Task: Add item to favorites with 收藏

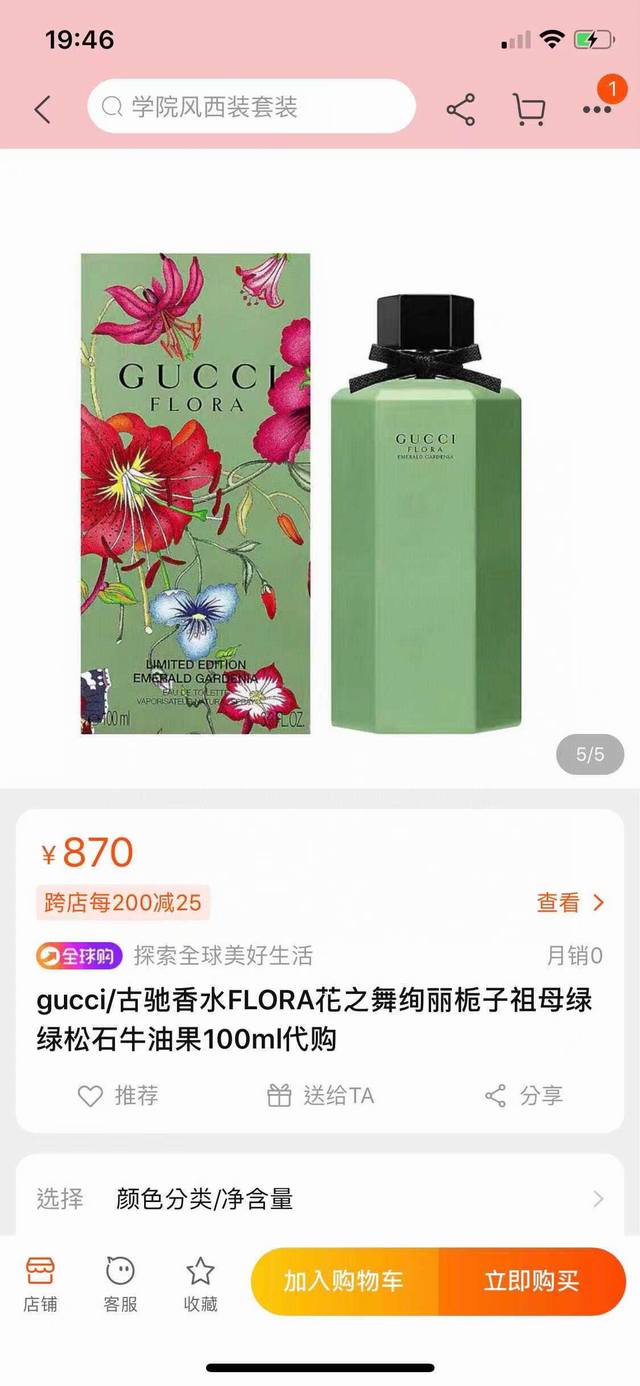Action: click(200, 1284)
